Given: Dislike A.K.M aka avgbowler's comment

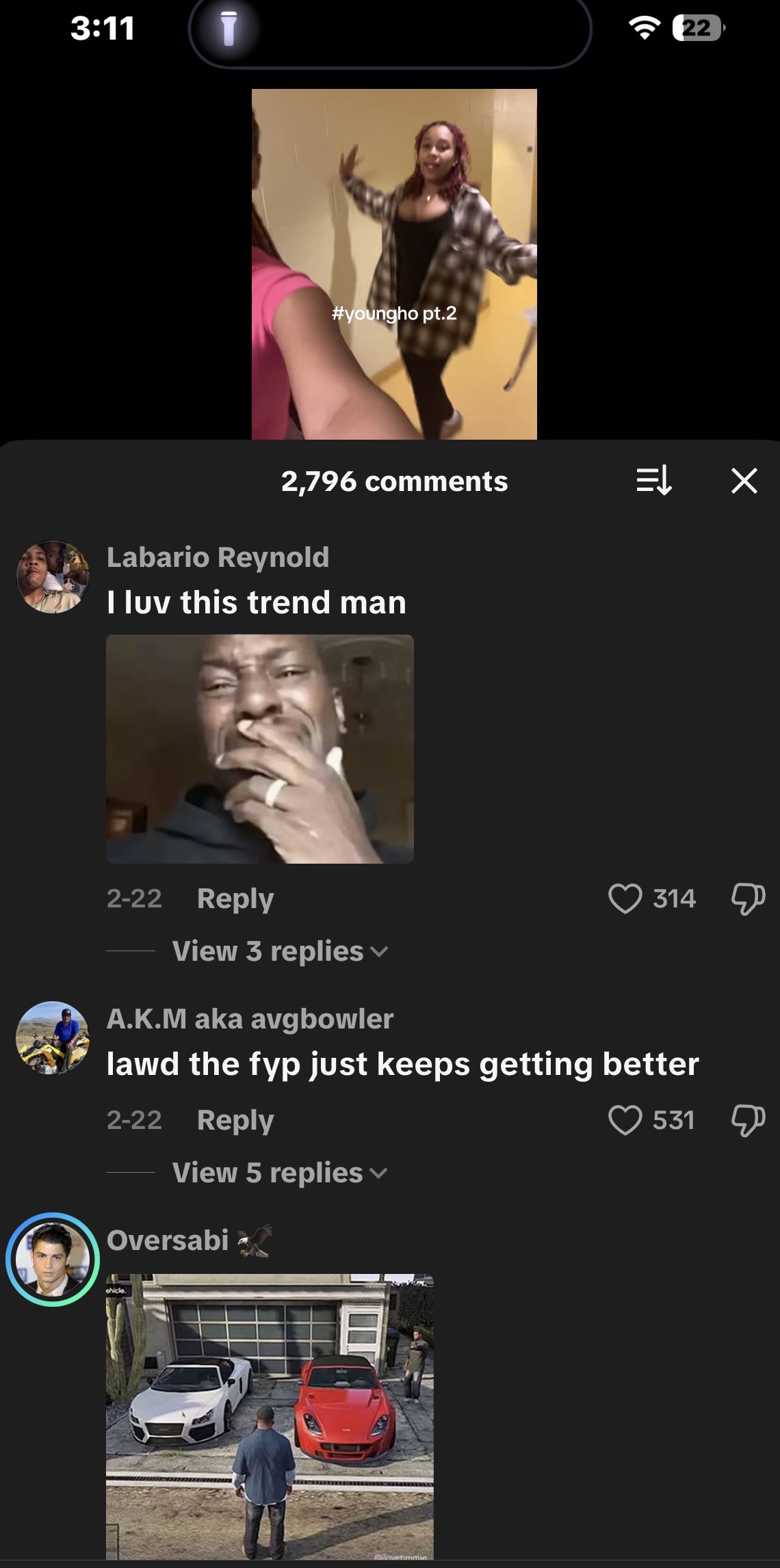Looking at the screenshot, I should 747,1120.
